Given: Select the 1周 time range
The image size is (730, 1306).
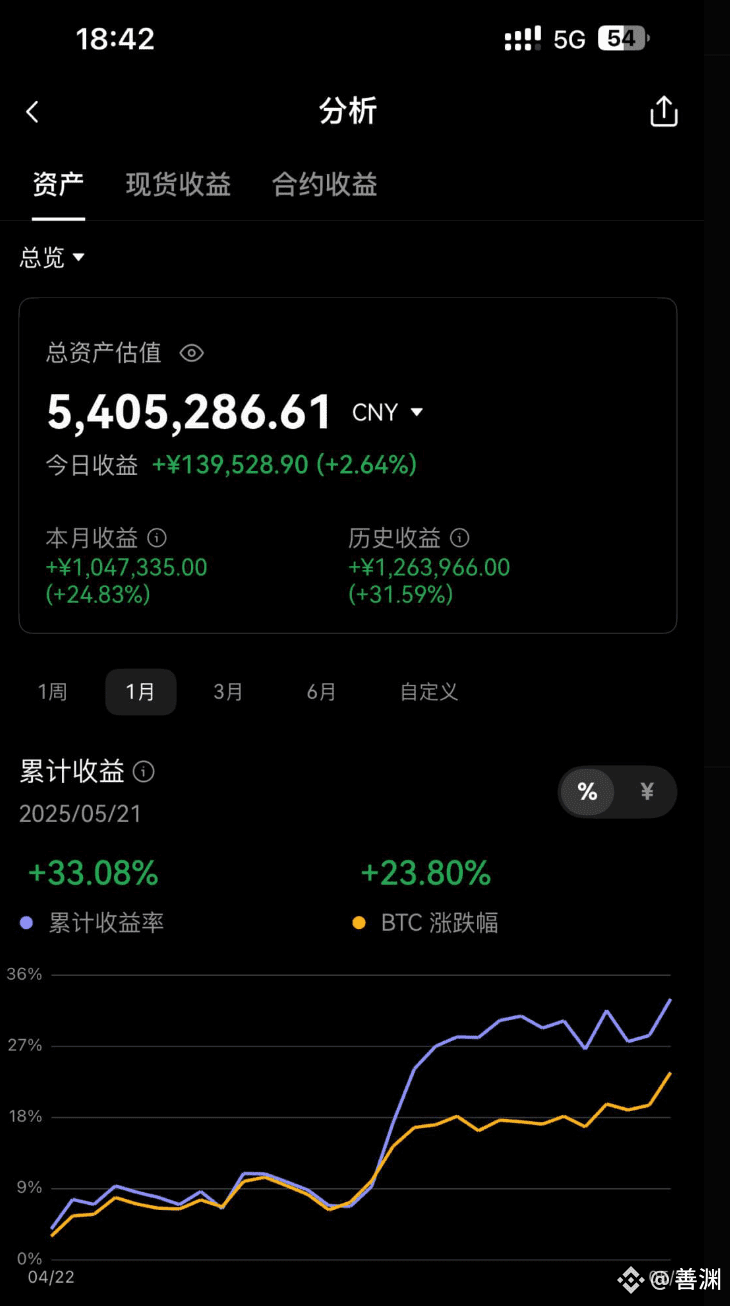Looking at the screenshot, I should (53, 692).
